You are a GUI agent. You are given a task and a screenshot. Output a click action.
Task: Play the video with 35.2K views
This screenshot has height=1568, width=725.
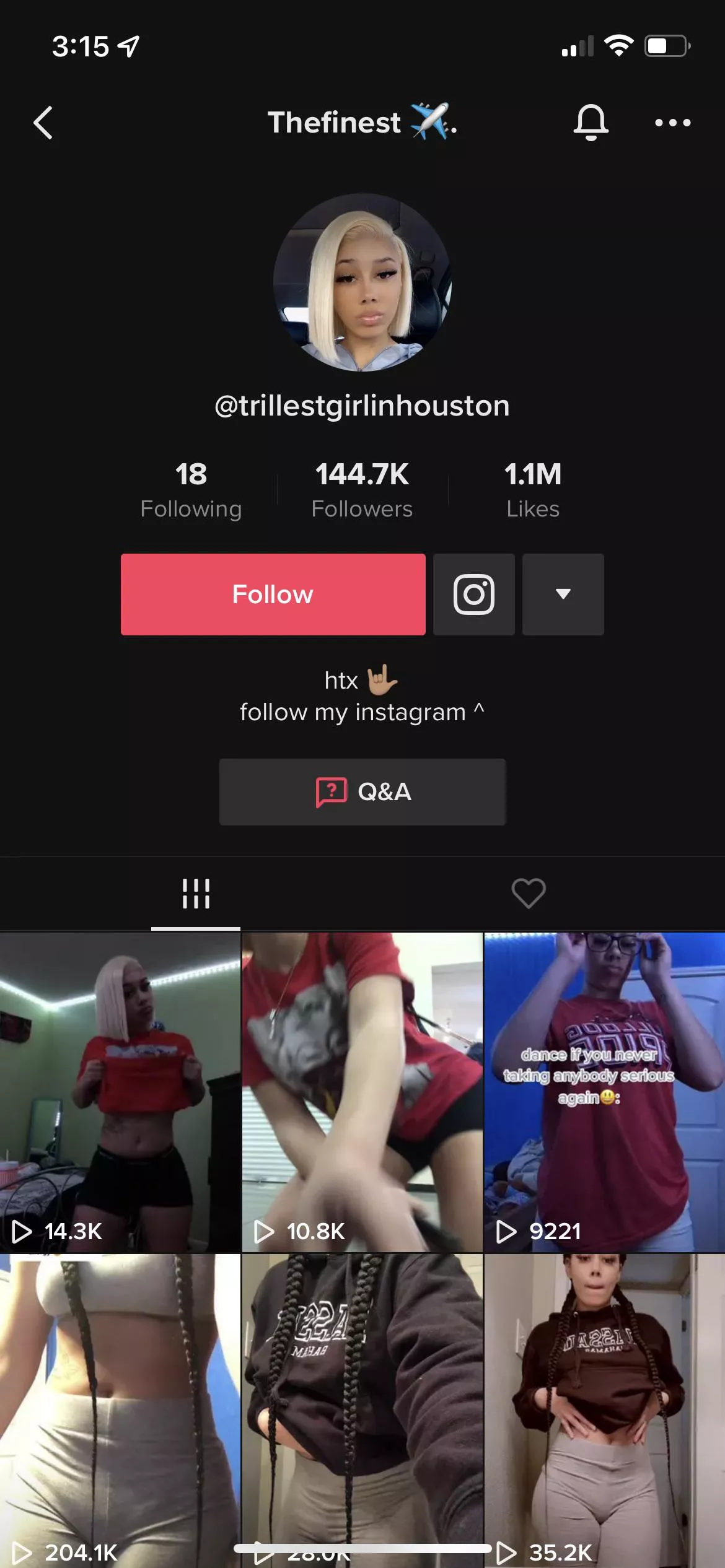coord(604,1406)
